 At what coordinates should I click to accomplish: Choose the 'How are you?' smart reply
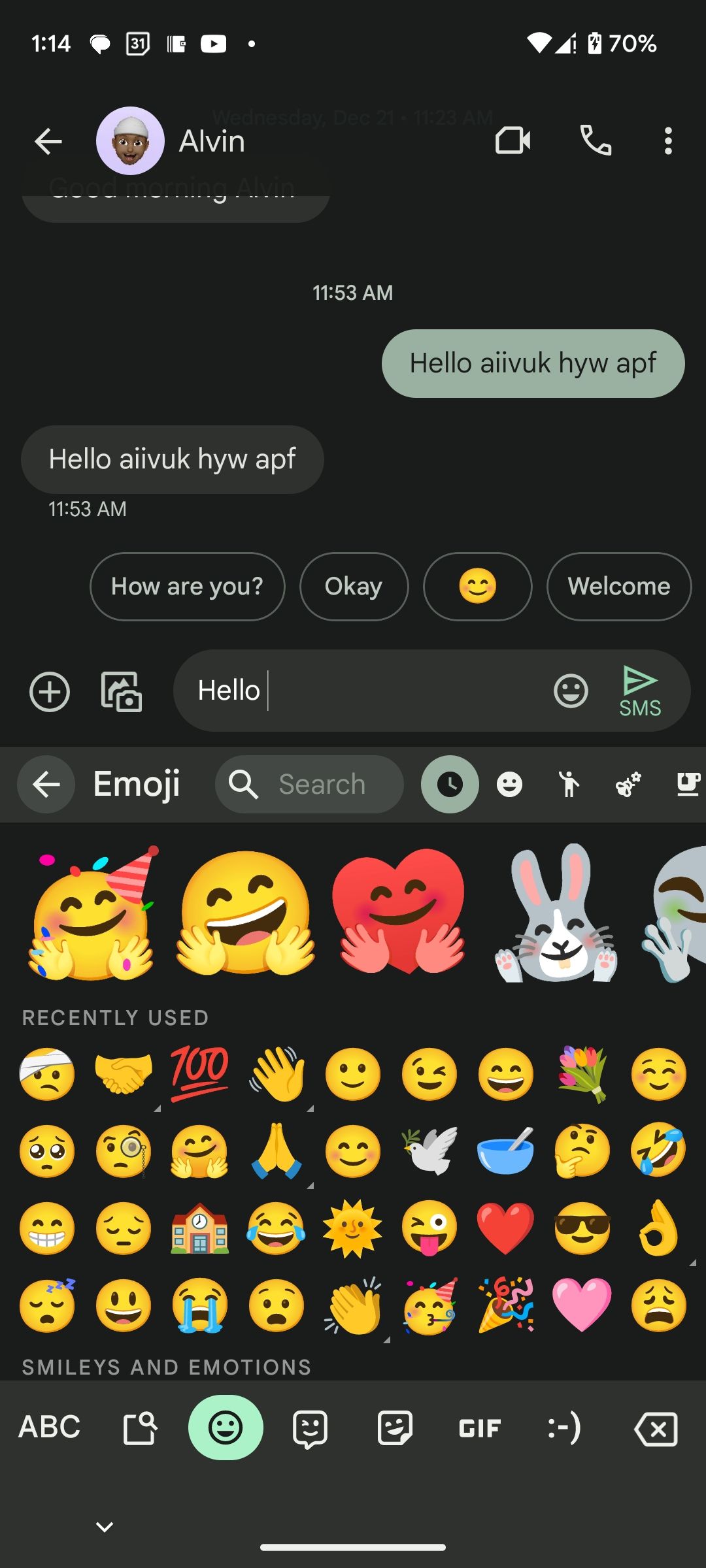coord(187,587)
